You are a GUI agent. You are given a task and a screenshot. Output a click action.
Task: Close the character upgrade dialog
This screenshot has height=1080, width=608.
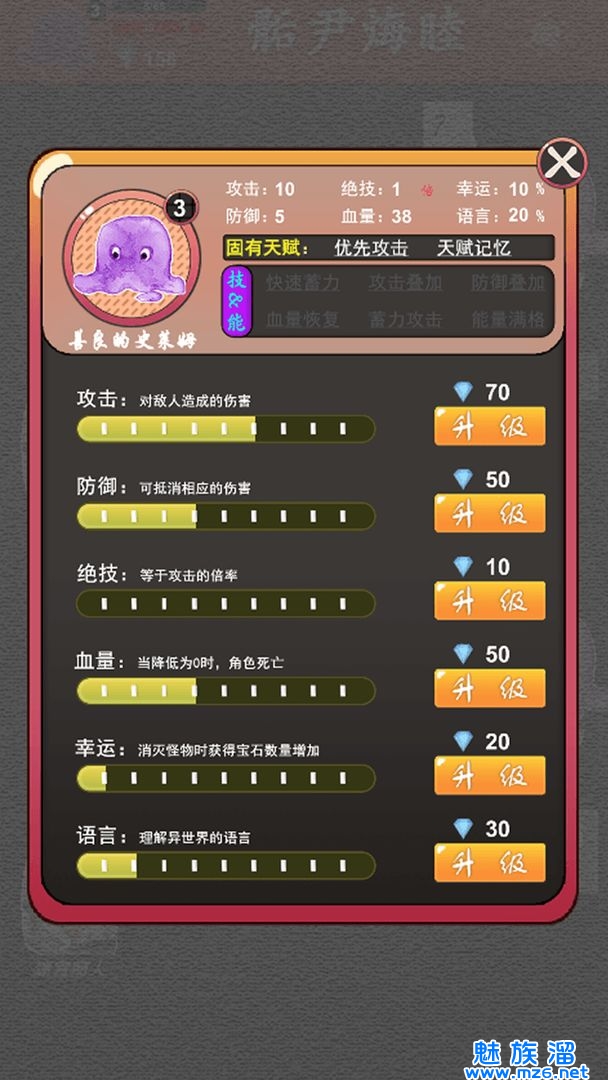tap(562, 162)
